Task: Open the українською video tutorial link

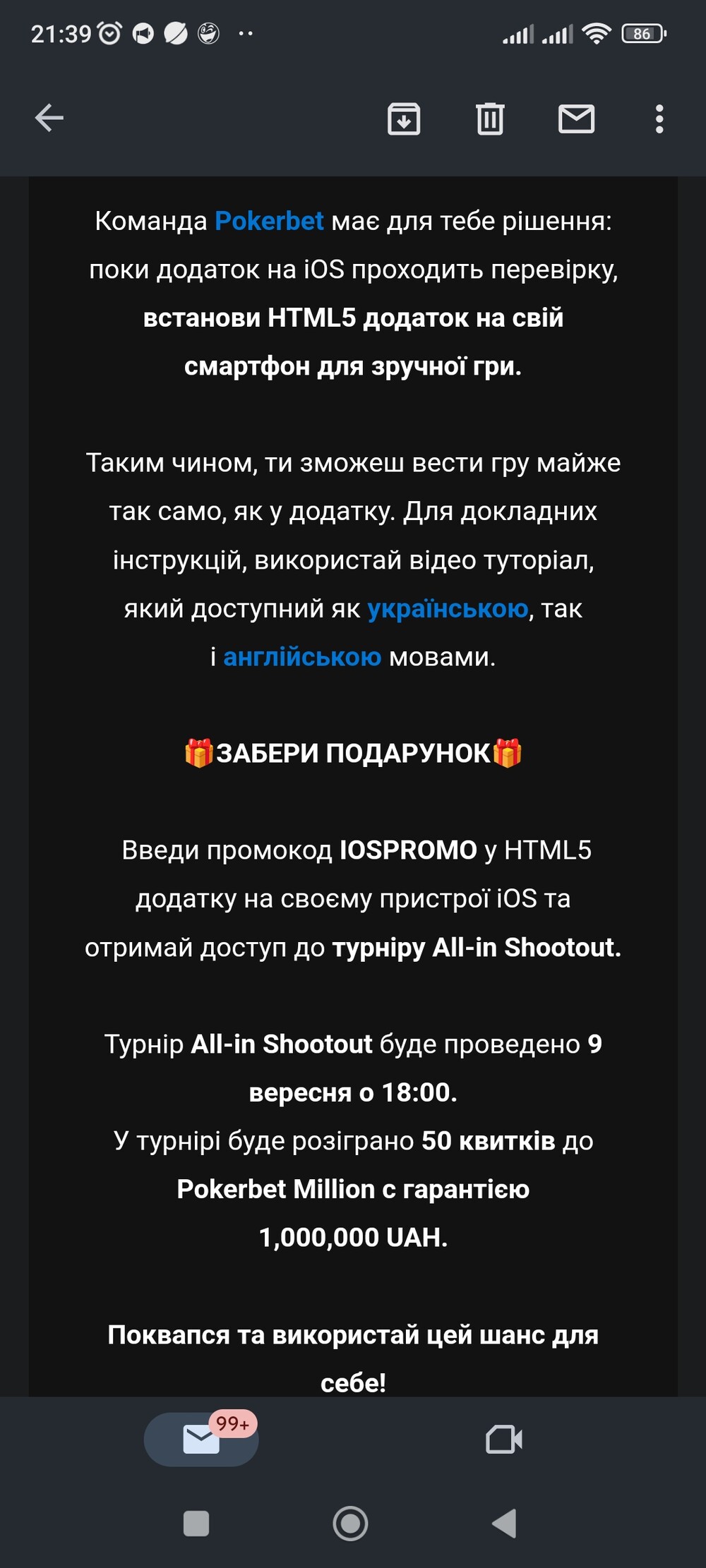Action: (x=448, y=609)
